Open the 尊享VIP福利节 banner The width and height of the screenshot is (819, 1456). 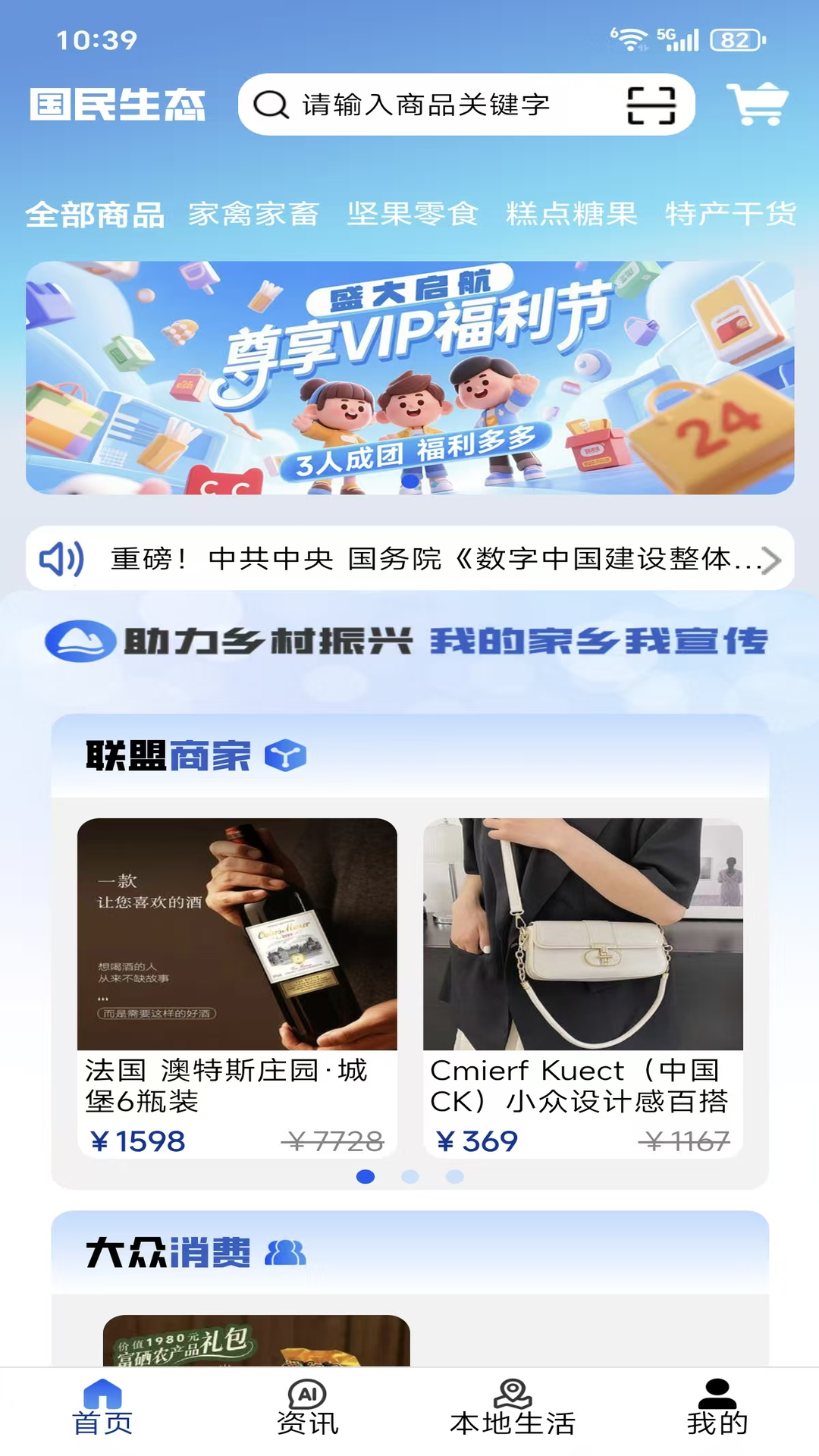pyautogui.click(x=409, y=377)
